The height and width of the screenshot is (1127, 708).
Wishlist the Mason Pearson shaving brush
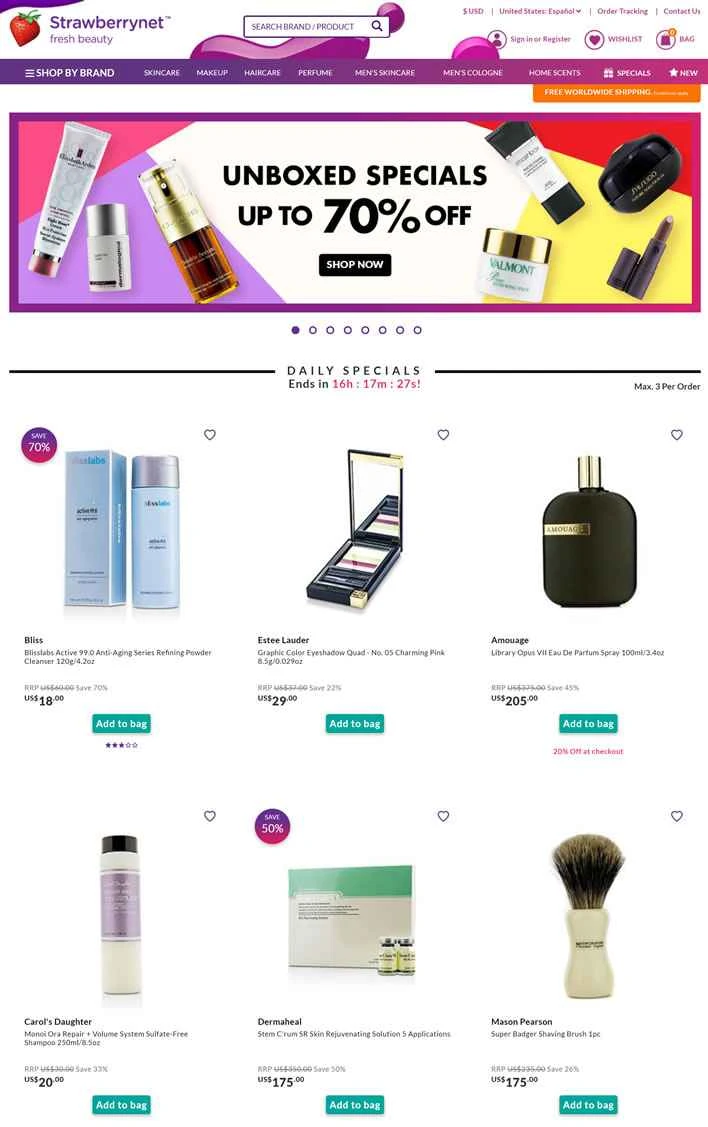pos(677,817)
